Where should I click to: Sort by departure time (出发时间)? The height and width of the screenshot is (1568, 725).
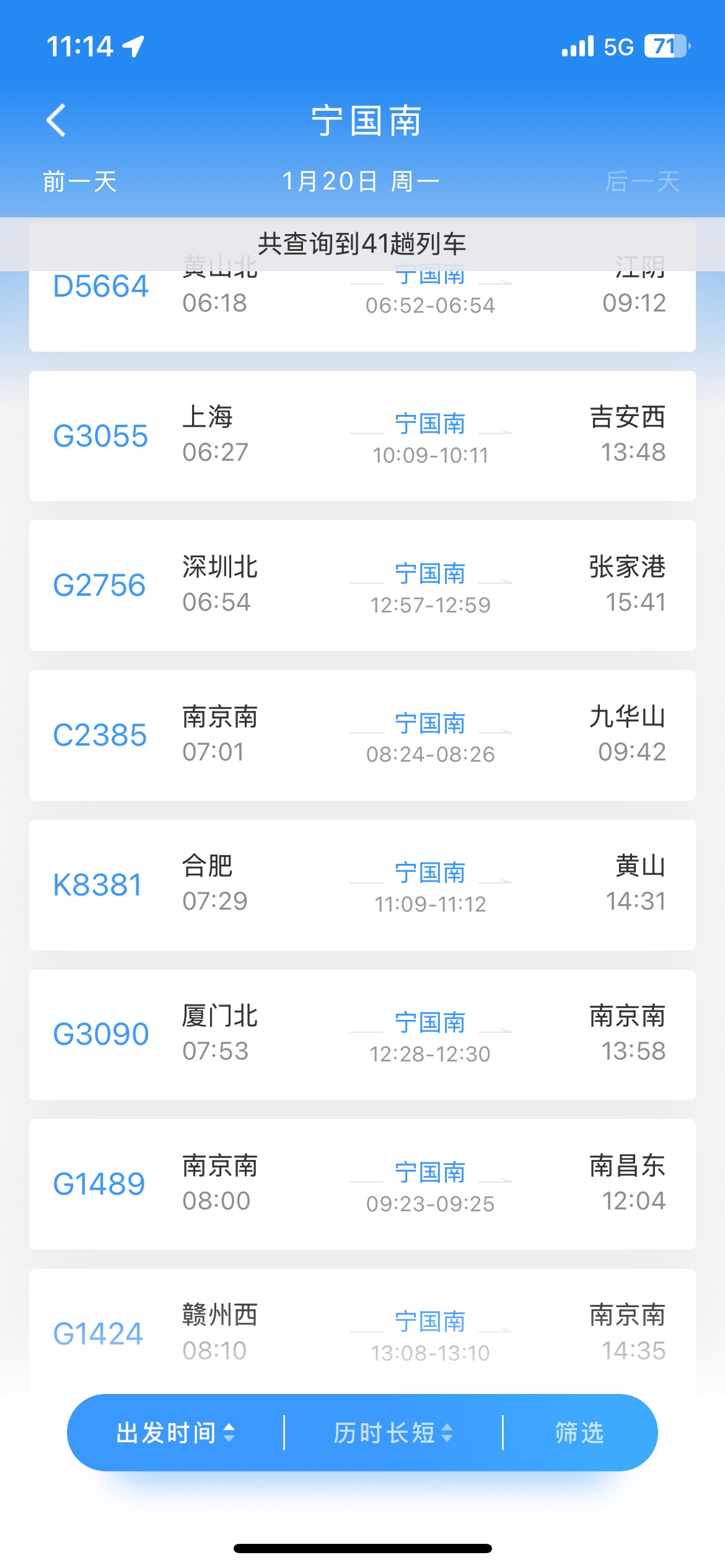[176, 1432]
